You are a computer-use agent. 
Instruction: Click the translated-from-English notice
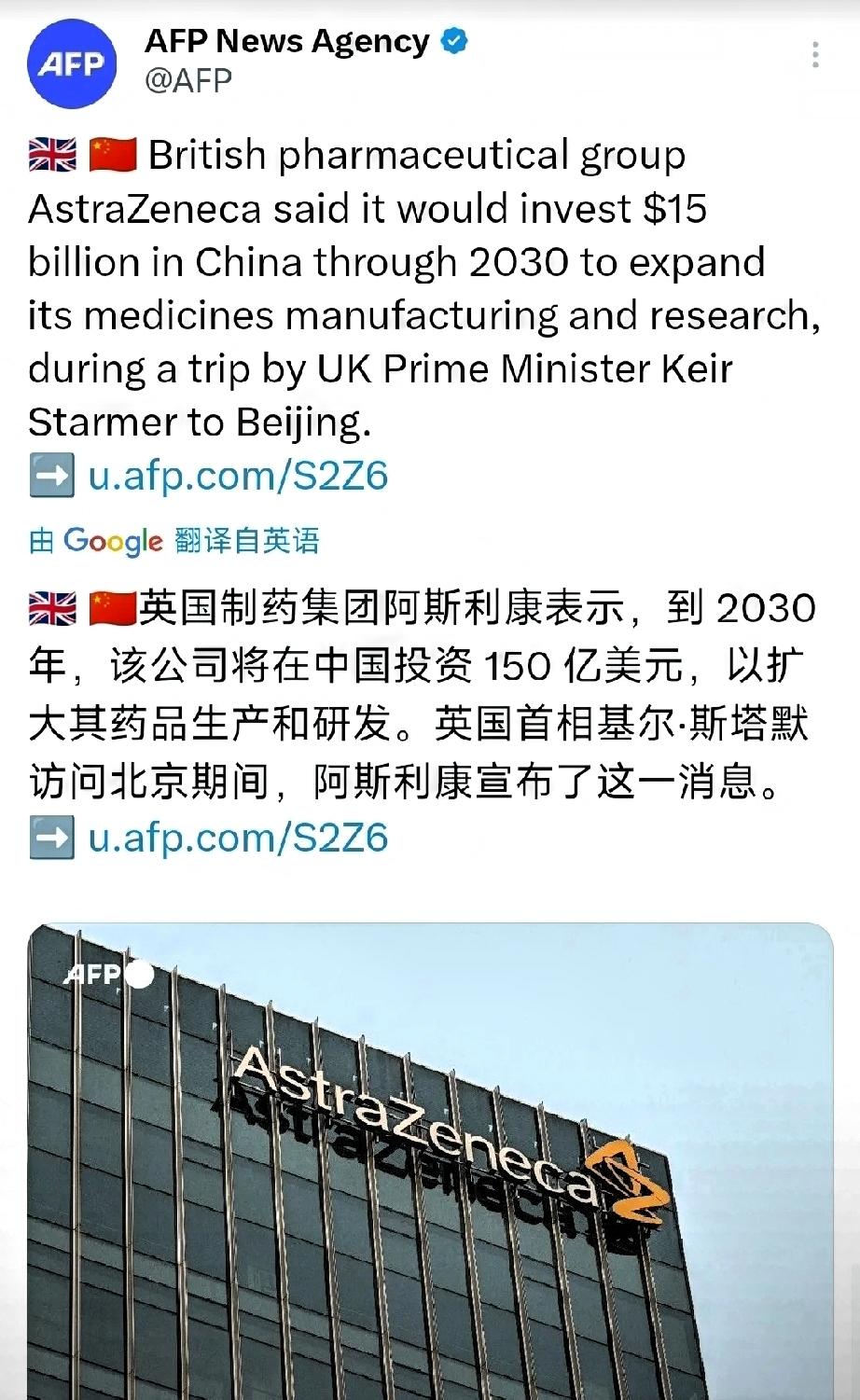[x=174, y=539]
